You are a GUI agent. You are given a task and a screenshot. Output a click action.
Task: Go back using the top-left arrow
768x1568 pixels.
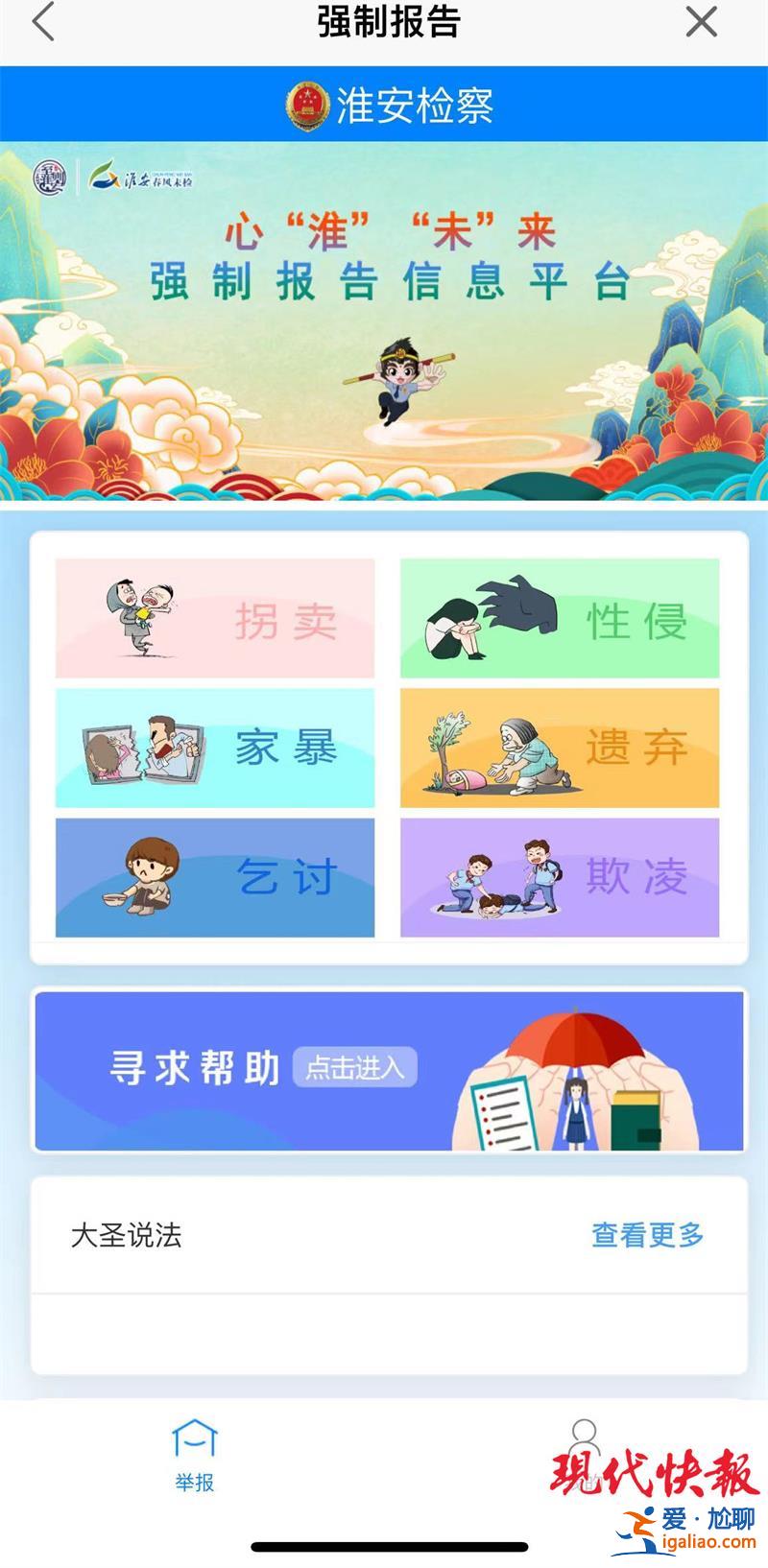pyautogui.click(x=43, y=22)
